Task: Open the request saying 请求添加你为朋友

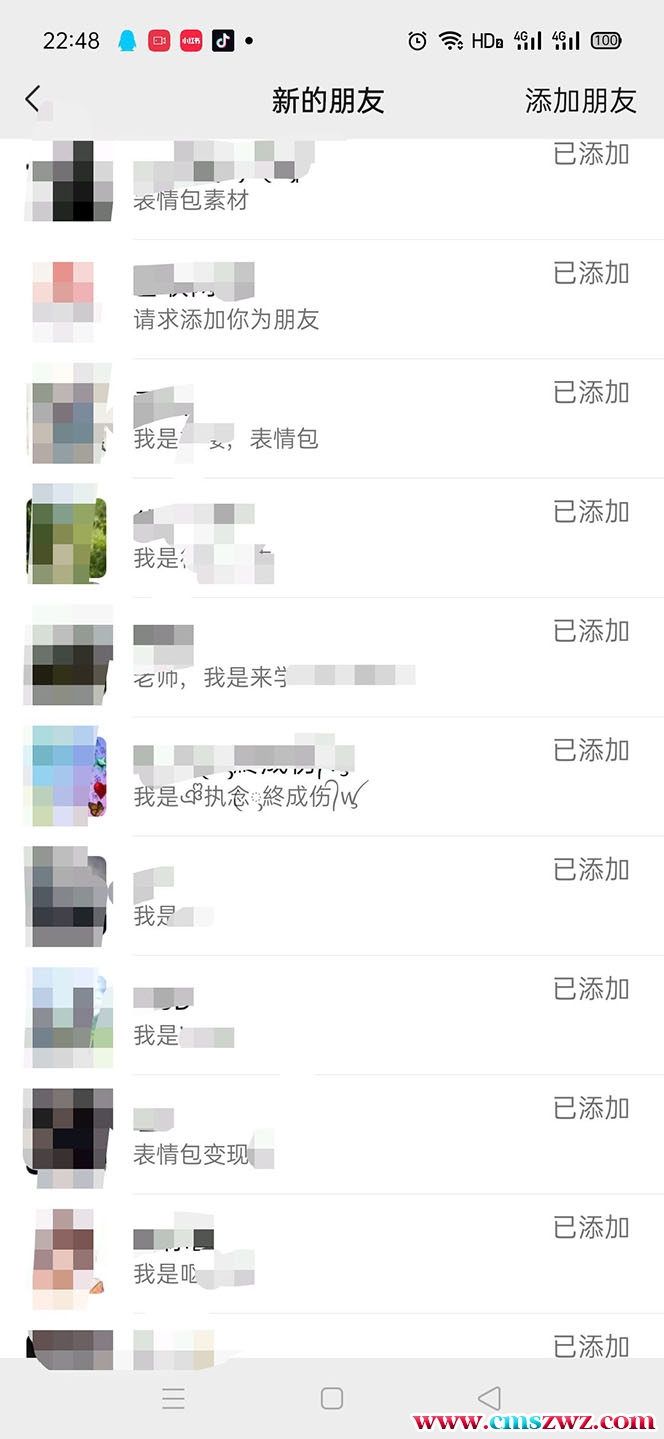Action: (300, 300)
